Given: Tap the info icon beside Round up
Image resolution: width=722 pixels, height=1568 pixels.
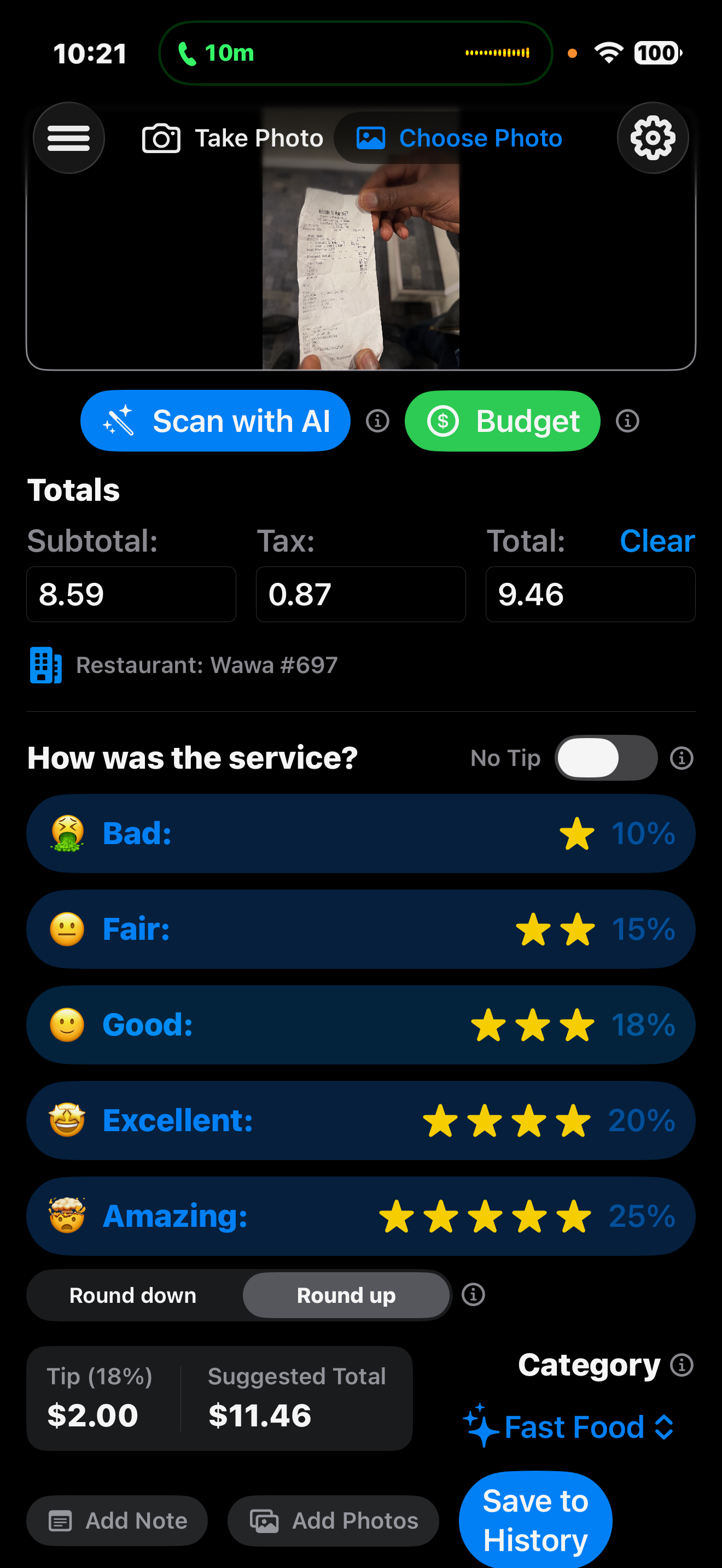Looking at the screenshot, I should (473, 1295).
